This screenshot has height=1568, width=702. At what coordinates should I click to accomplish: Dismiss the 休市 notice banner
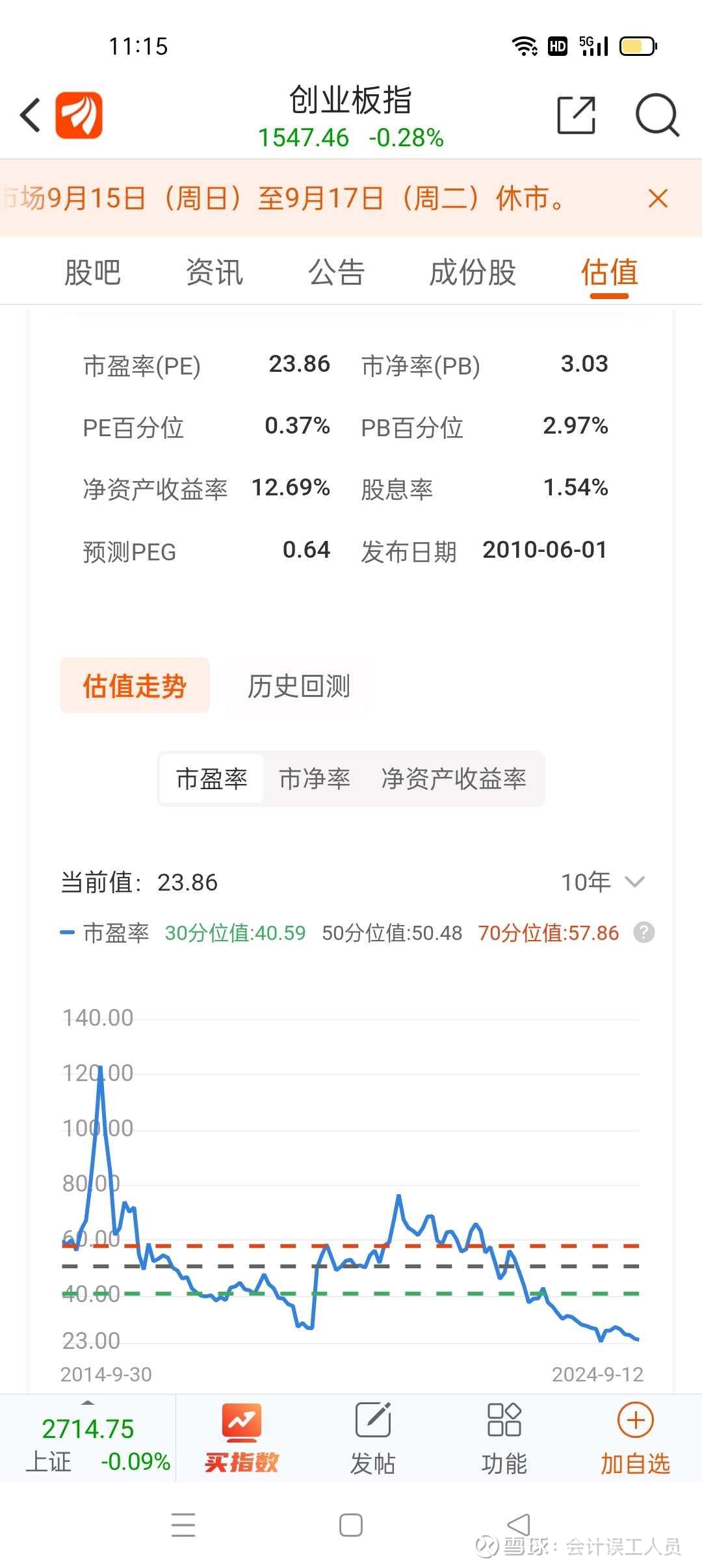pyautogui.click(x=658, y=198)
